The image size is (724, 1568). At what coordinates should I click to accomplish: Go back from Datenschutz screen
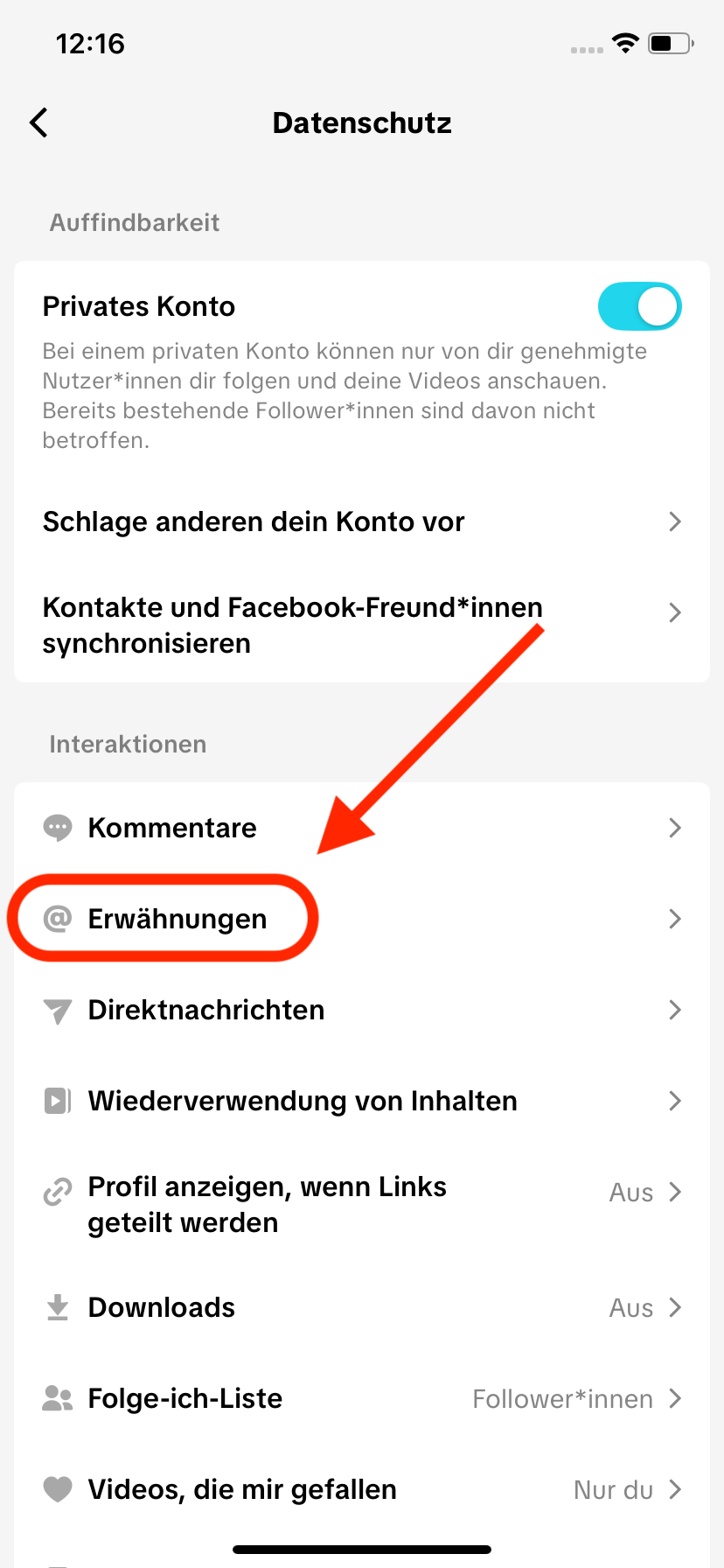[39, 123]
